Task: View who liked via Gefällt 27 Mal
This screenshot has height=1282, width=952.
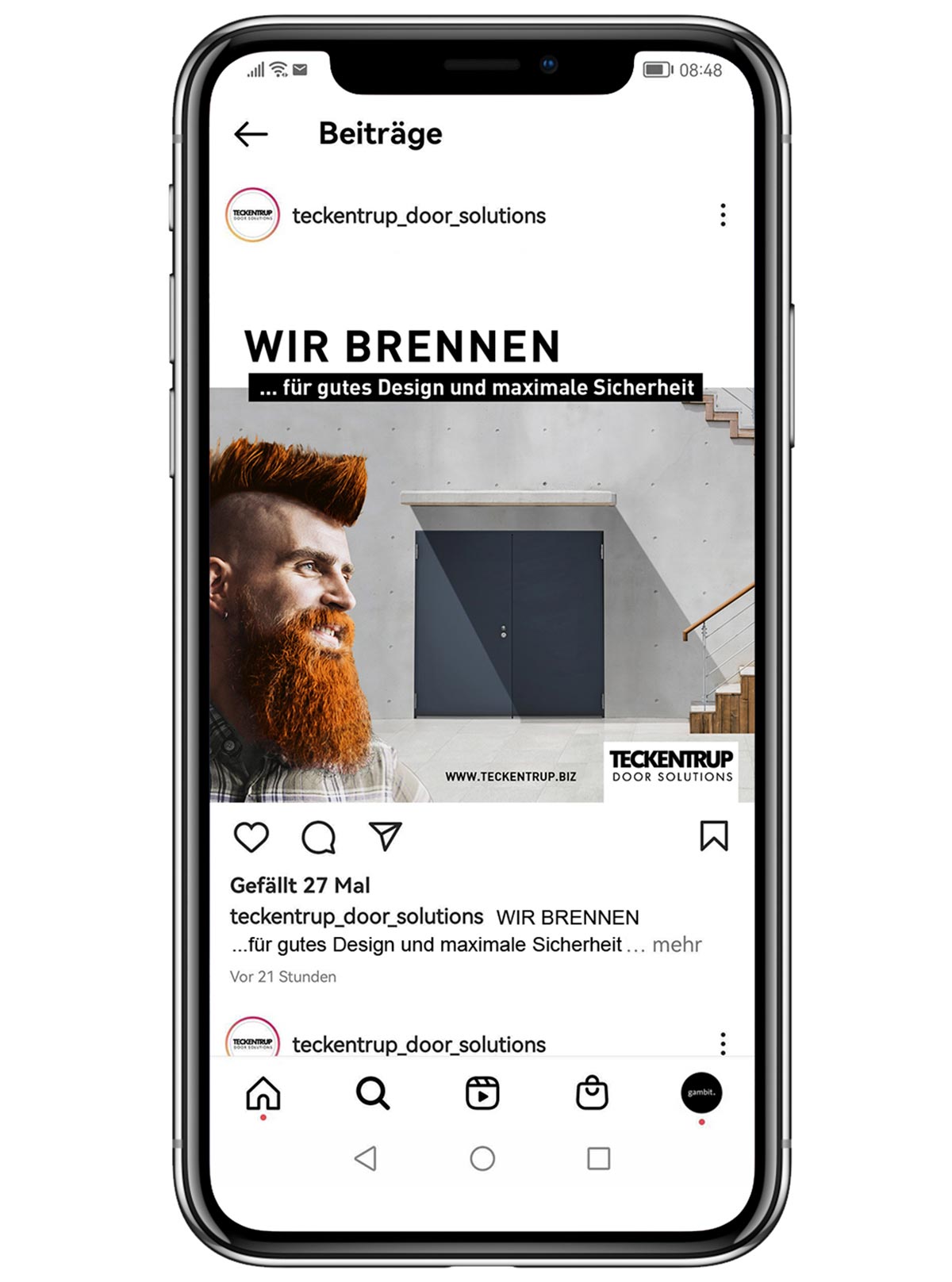Action: click(x=300, y=885)
